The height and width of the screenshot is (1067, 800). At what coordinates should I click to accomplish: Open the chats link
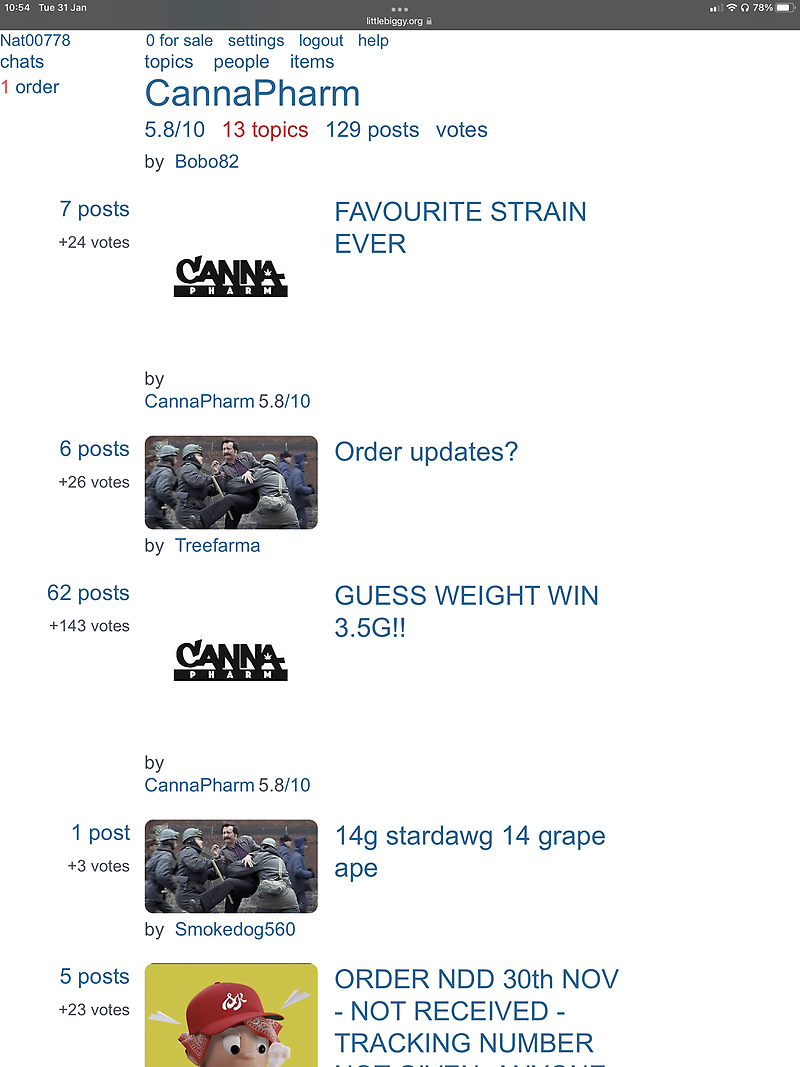[22, 62]
